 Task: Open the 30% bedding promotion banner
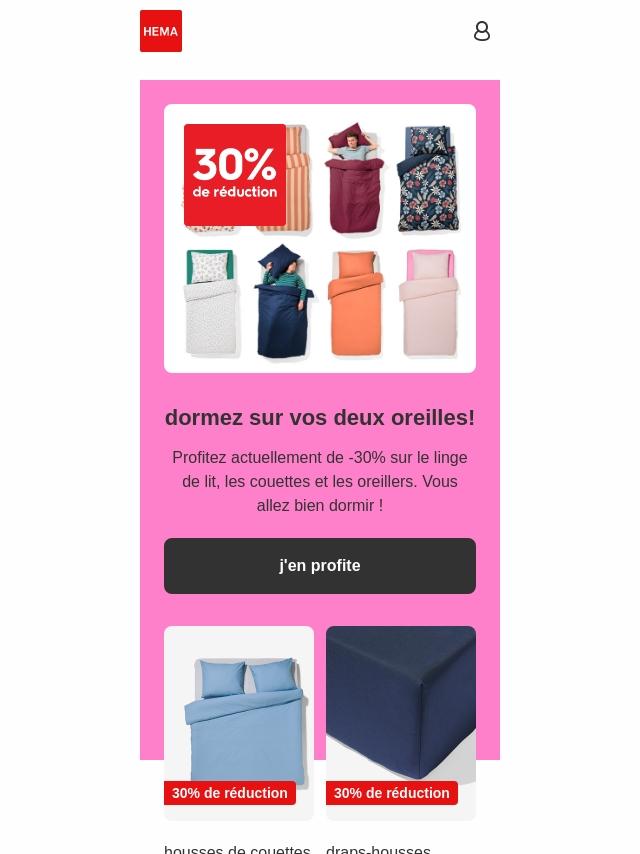320,238
